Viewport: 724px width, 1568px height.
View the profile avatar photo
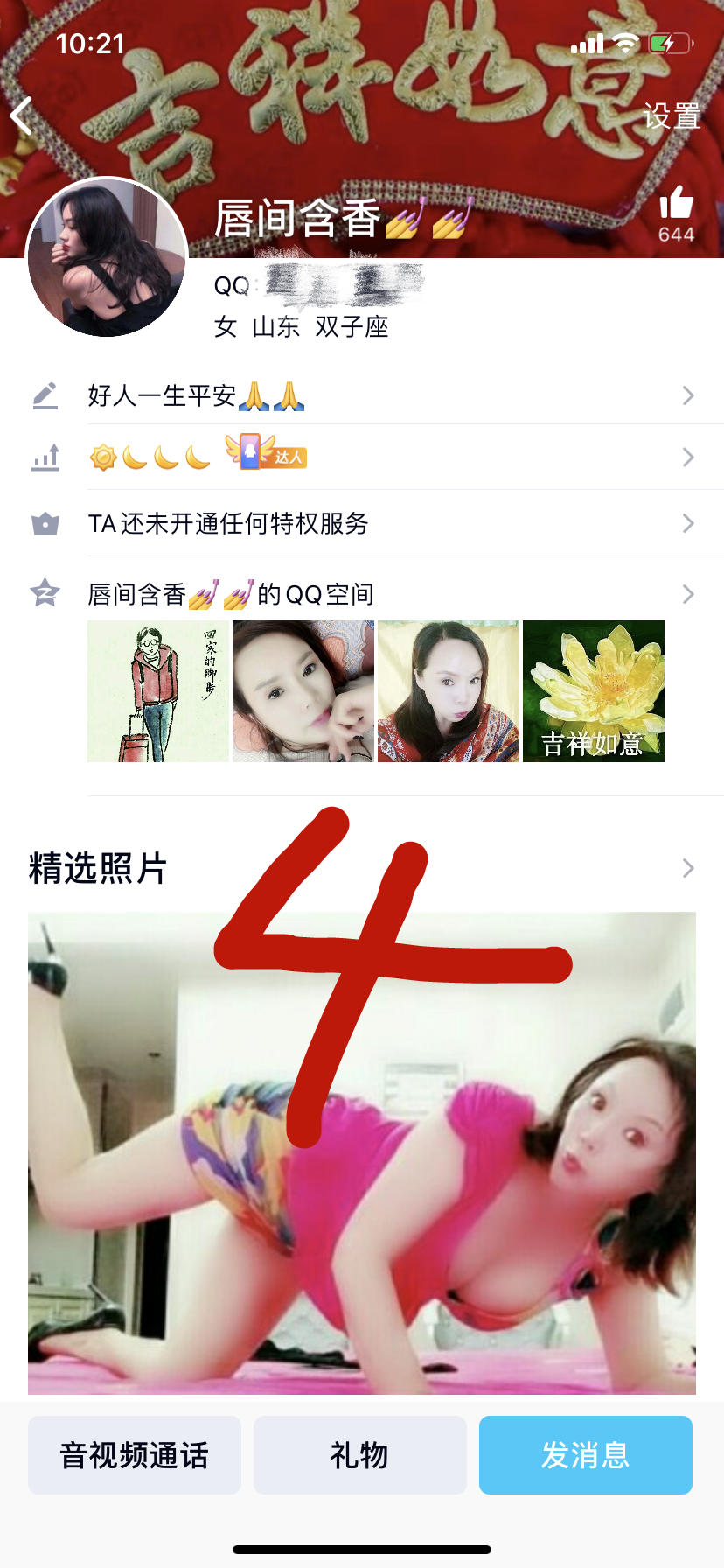(x=107, y=258)
